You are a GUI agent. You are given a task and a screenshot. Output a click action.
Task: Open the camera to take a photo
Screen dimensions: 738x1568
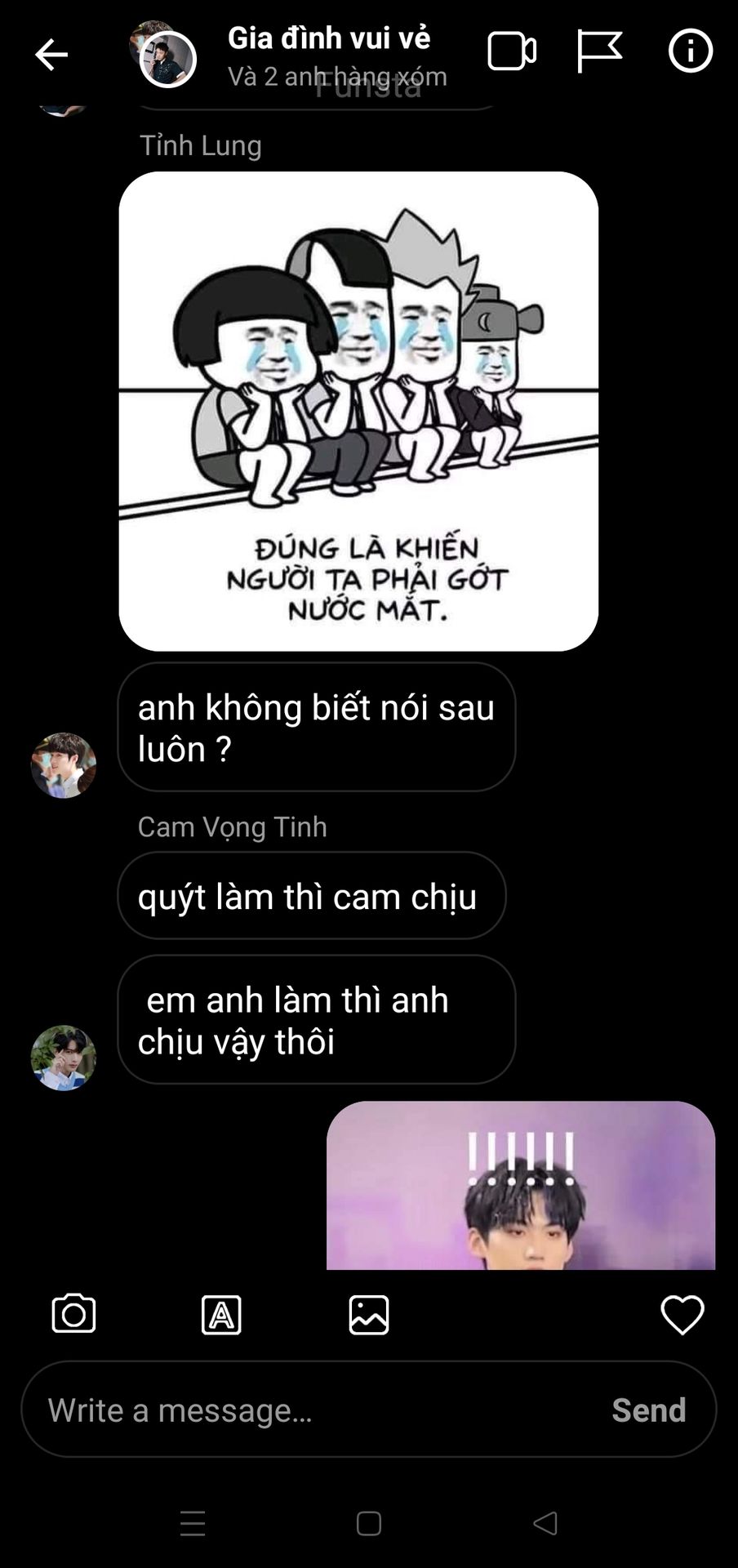point(73,1315)
